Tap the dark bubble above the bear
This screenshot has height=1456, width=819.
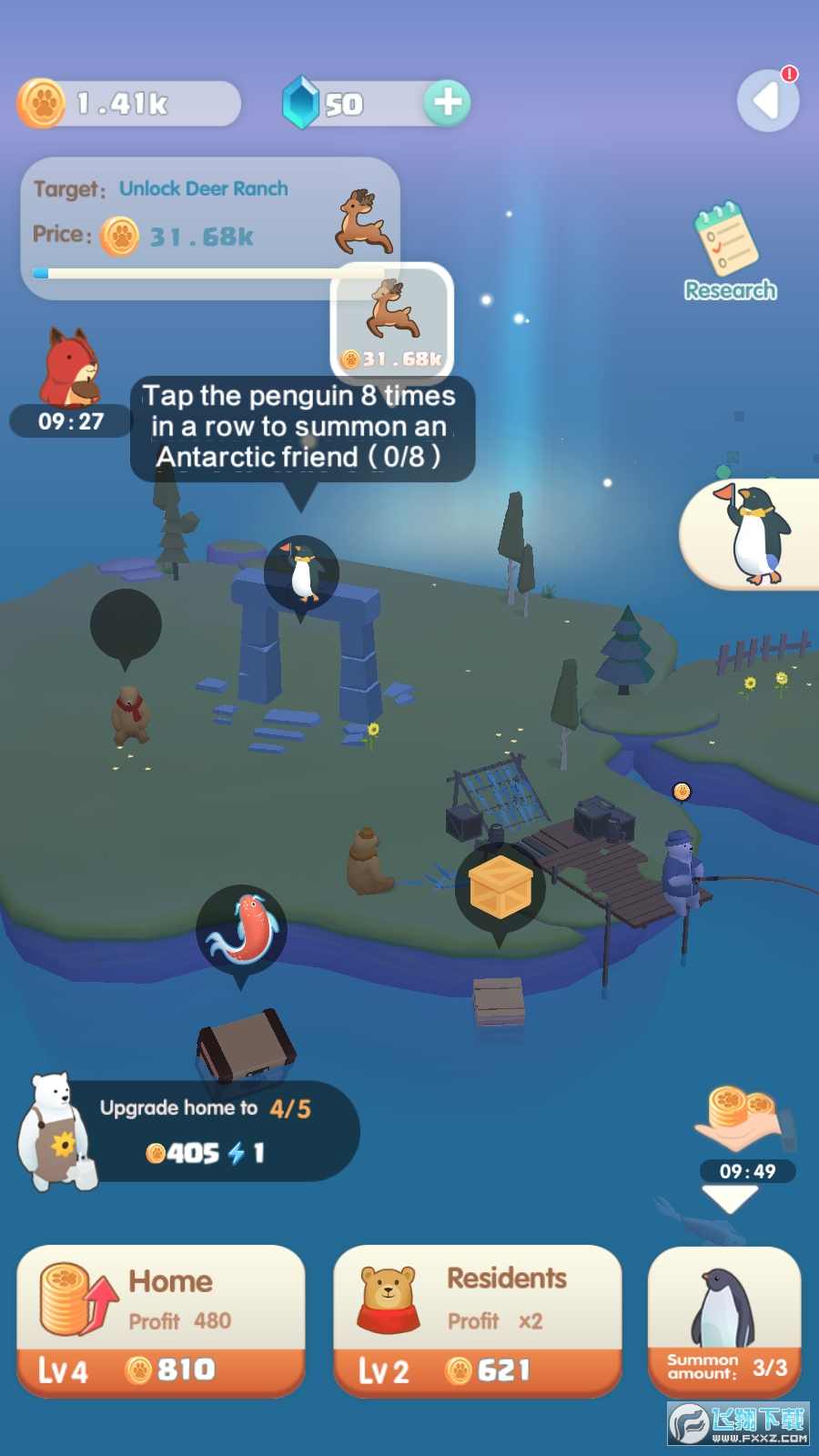pyautogui.click(x=126, y=624)
